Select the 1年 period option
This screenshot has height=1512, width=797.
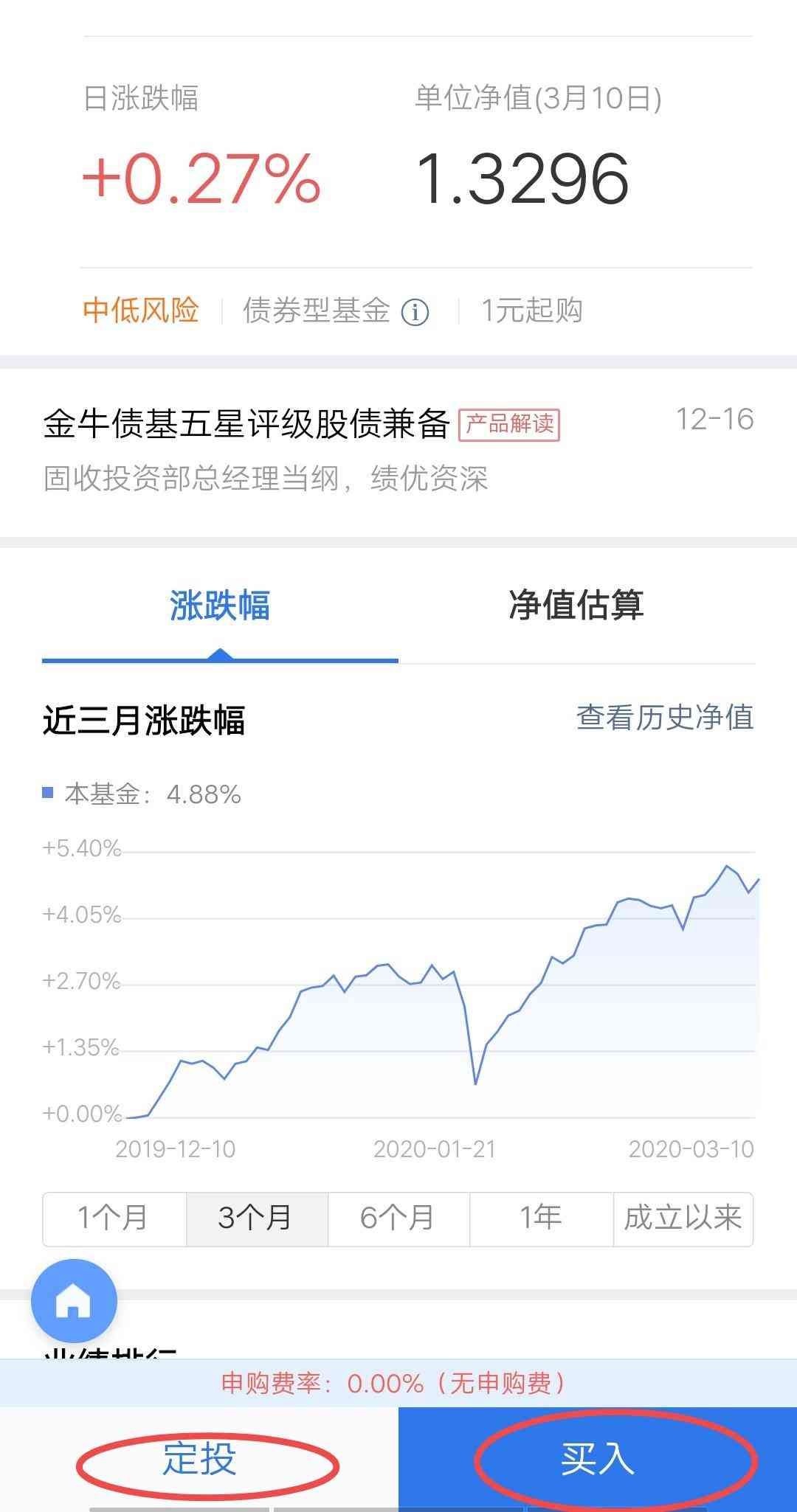(540, 1220)
